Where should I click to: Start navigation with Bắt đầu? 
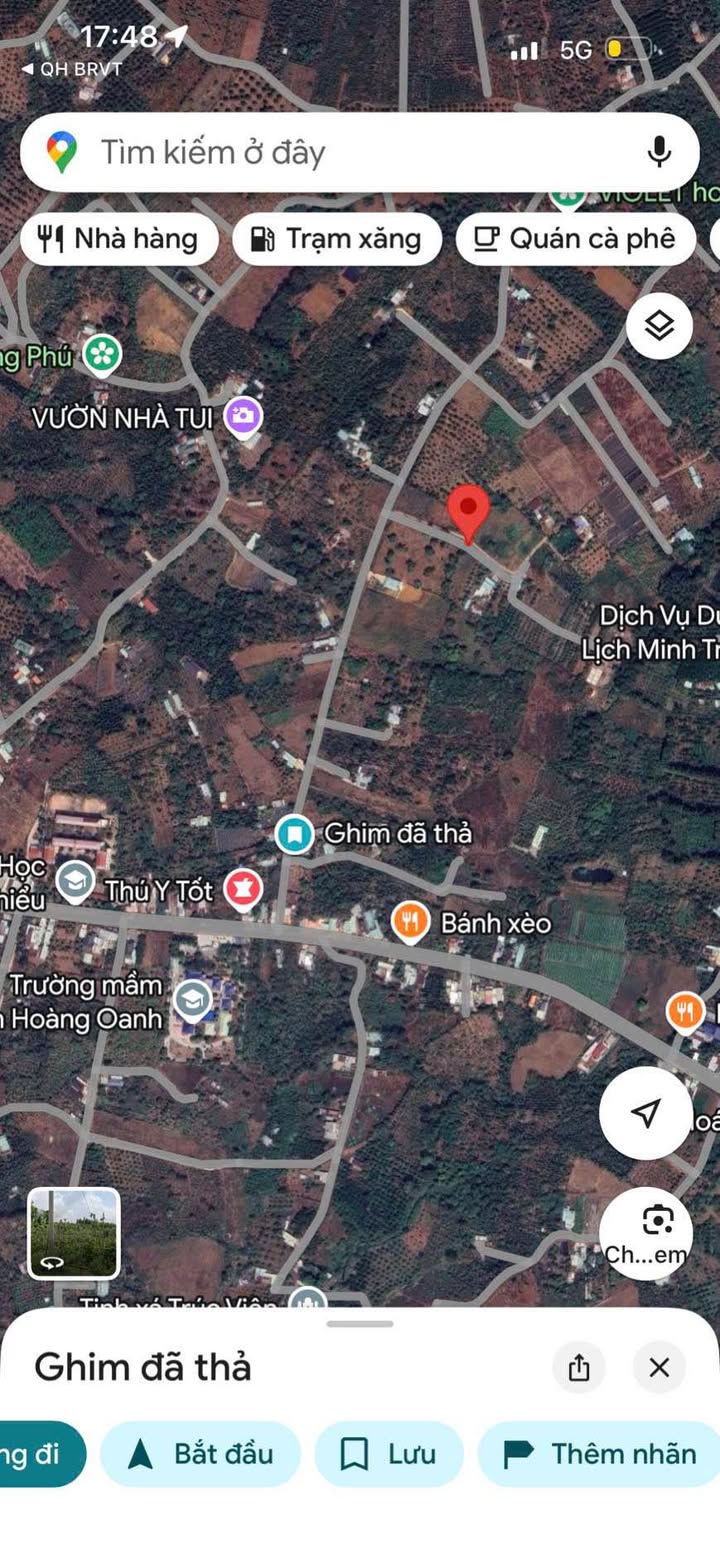point(201,1453)
